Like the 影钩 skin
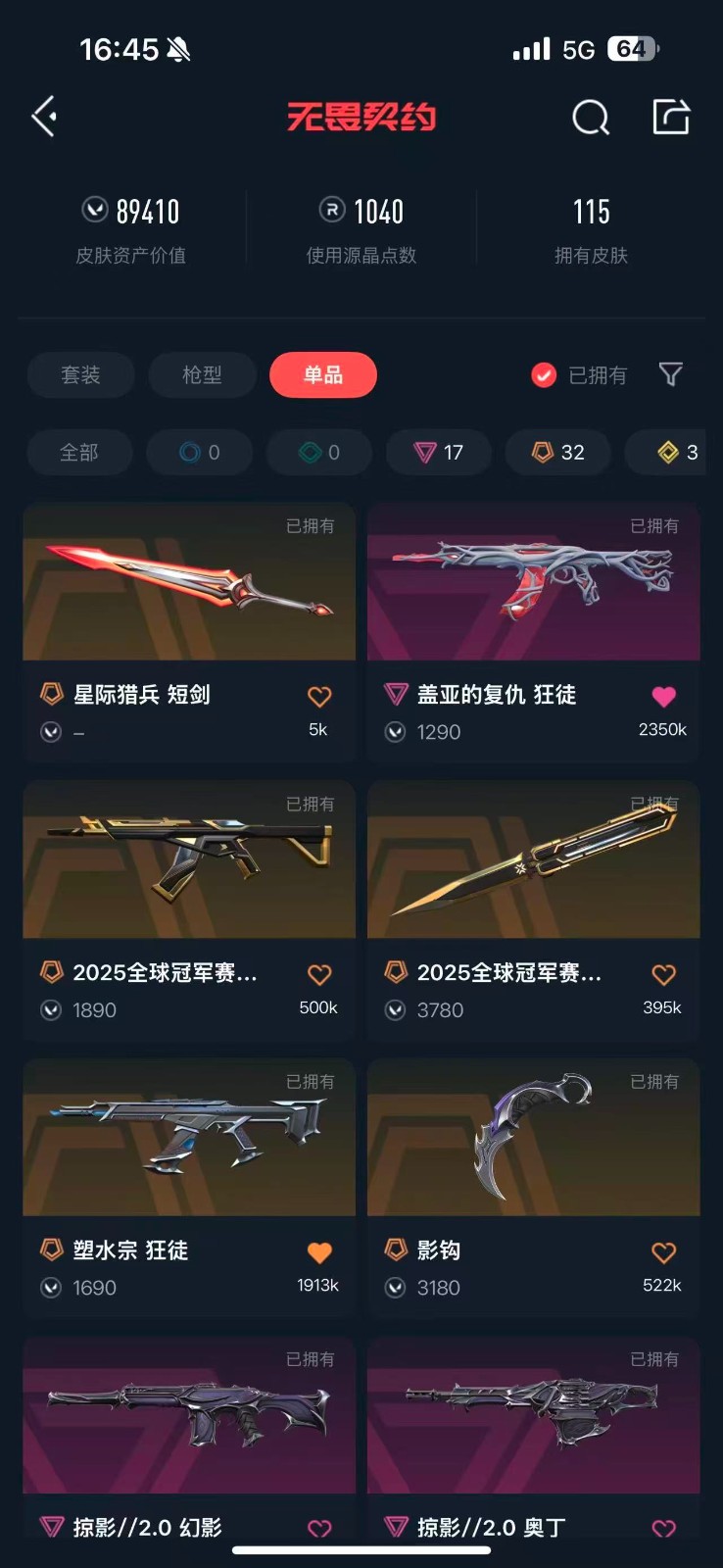The width and height of the screenshot is (723, 1568). (x=663, y=1252)
